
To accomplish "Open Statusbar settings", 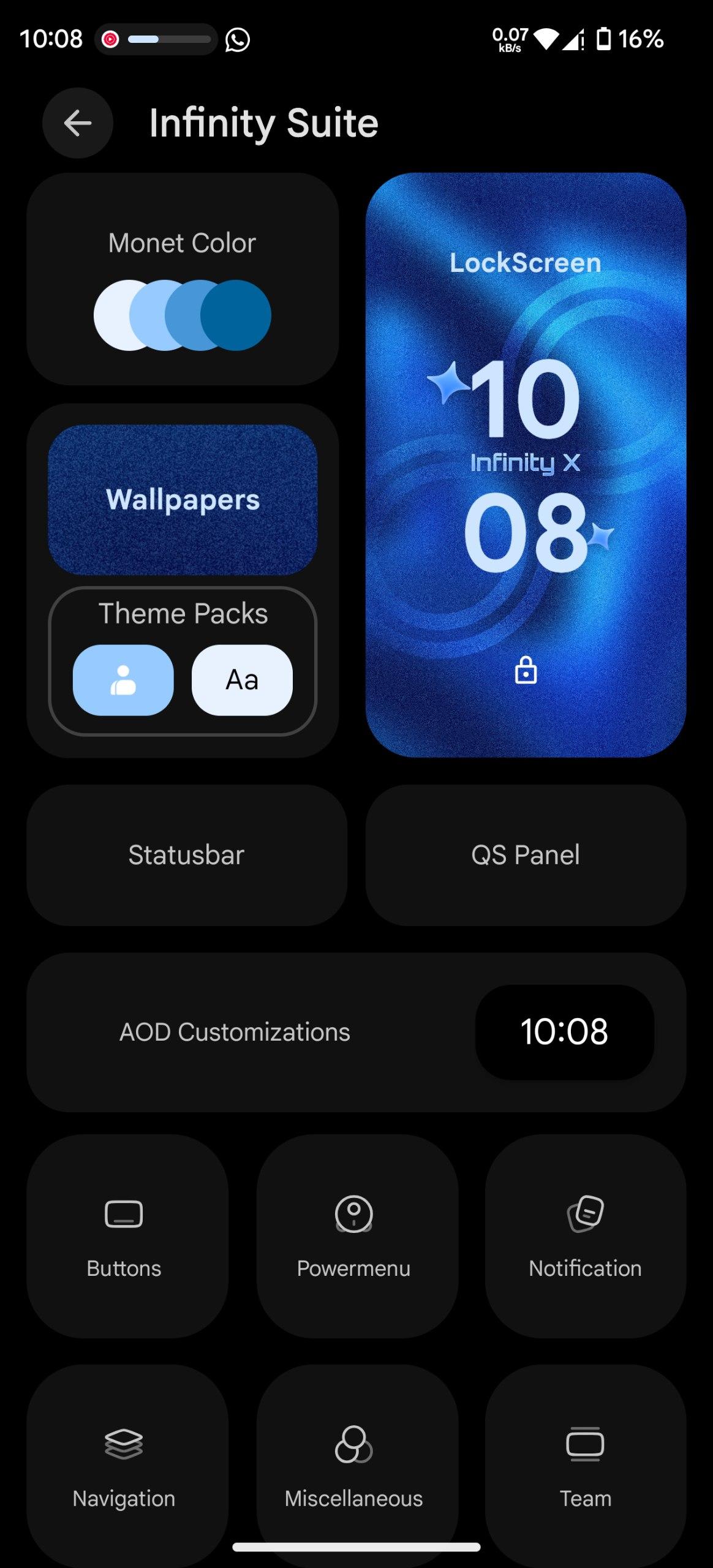I will (186, 855).
